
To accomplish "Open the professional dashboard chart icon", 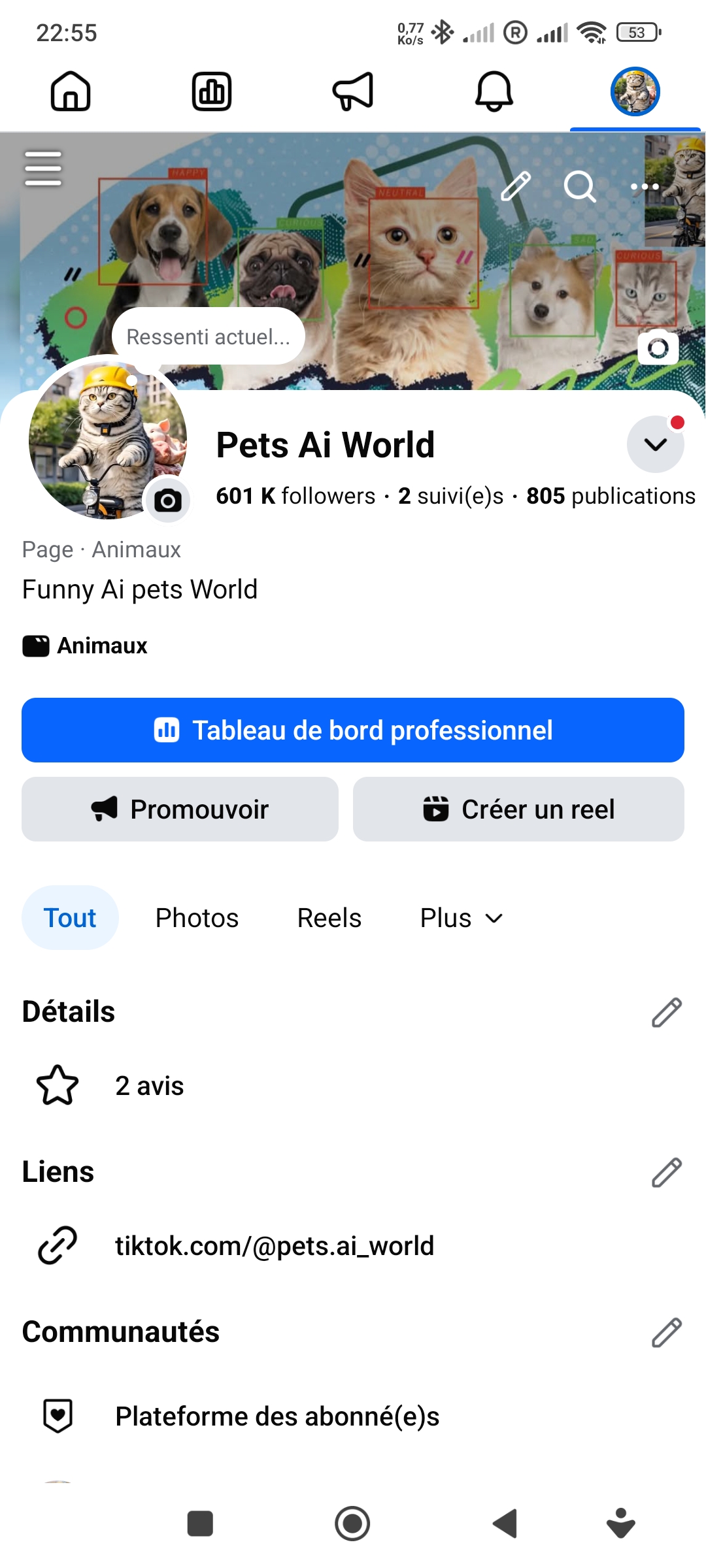I will pyautogui.click(x=212, y=91).
